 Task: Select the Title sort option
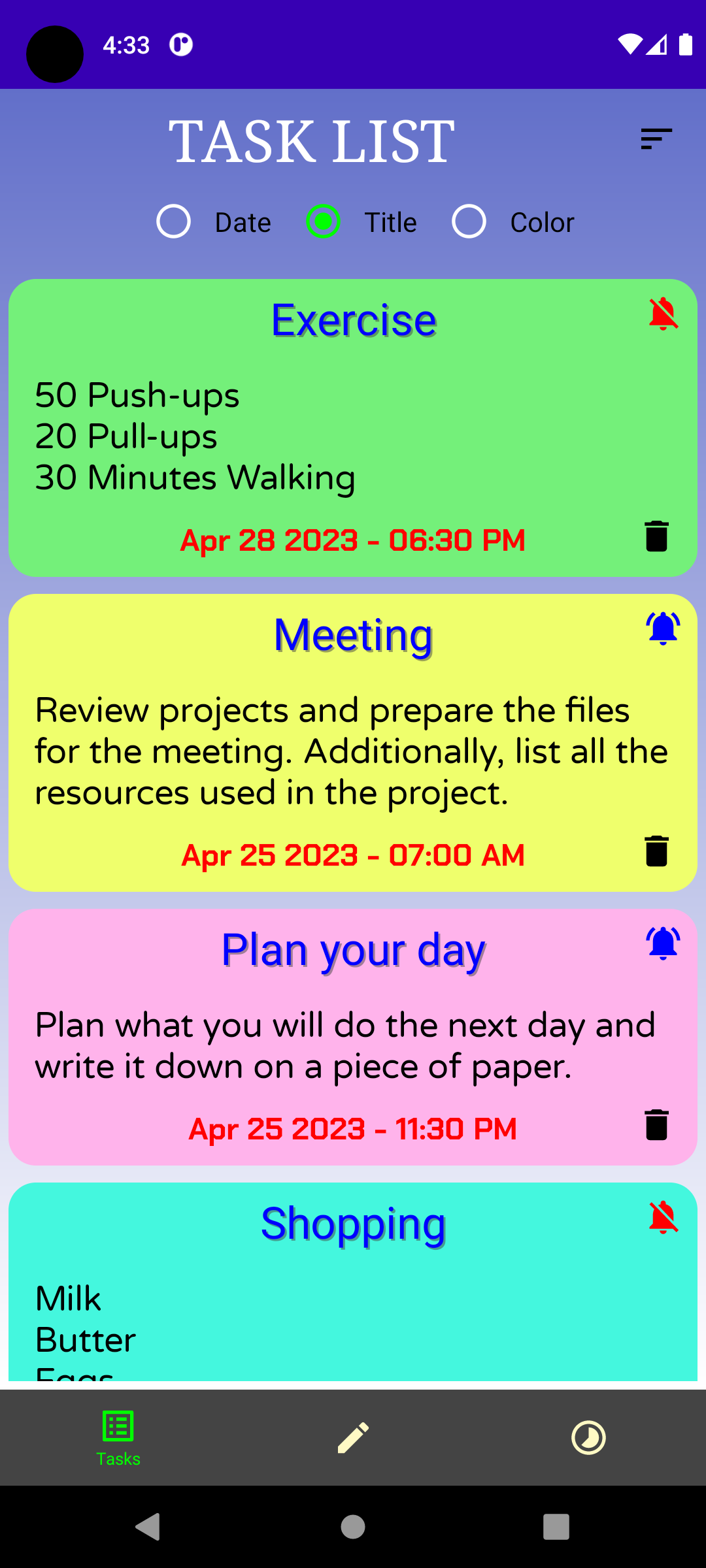(x=323, y=221)
